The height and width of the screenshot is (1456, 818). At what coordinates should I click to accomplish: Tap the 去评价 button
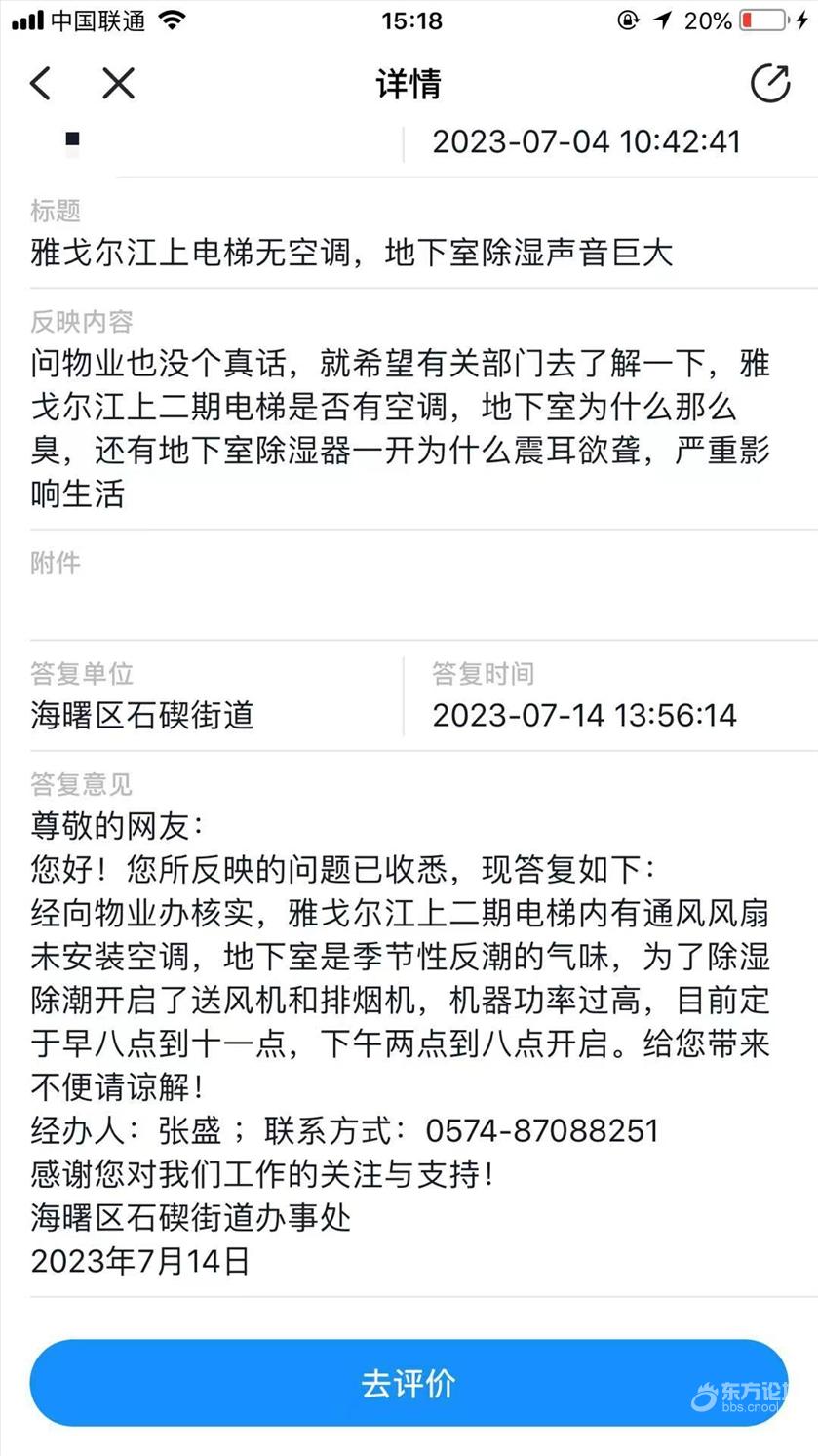(x=409, y=1383)
